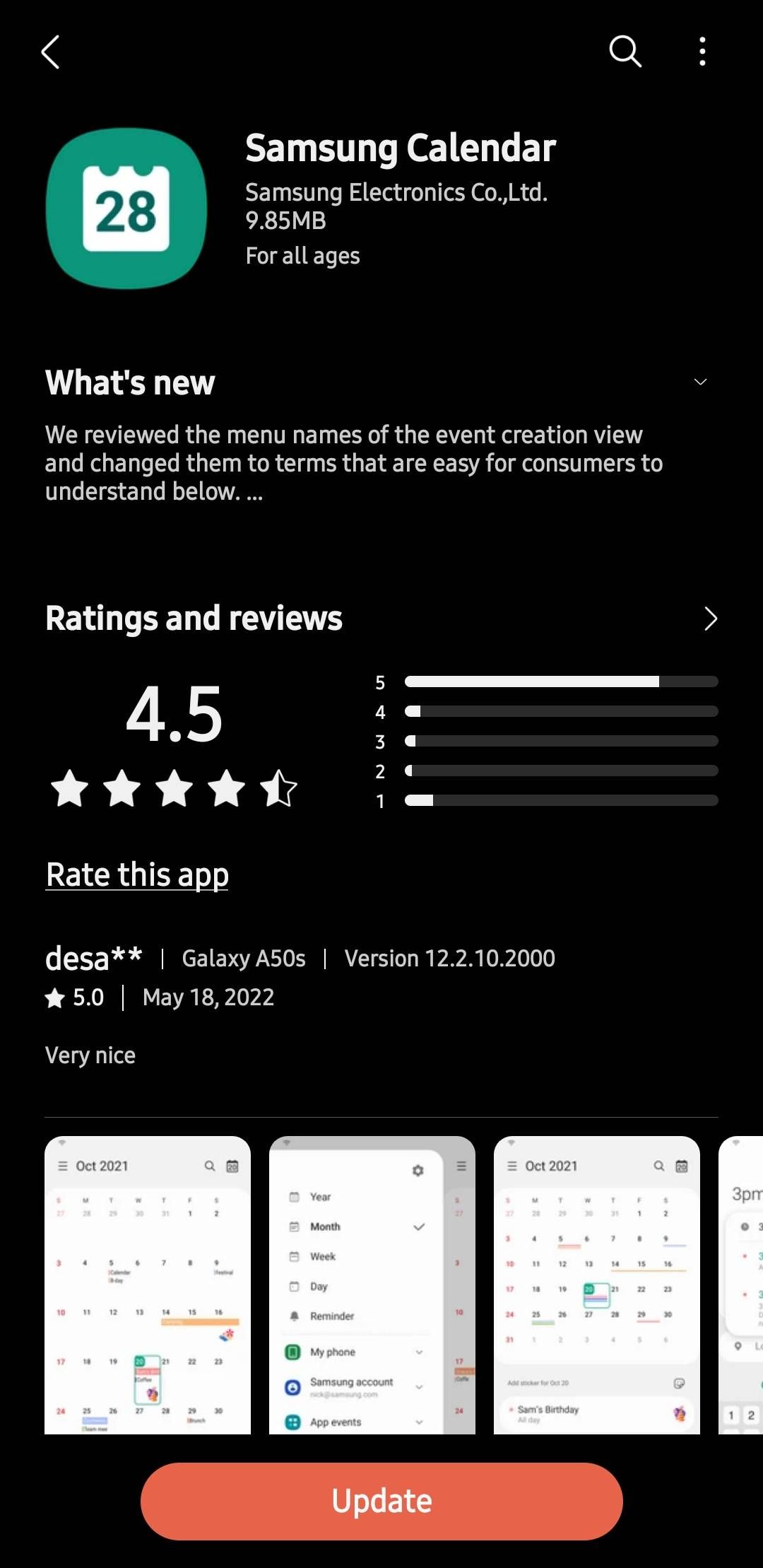
Task: Navigate back using the back arrow
Action: coord(50,52)
